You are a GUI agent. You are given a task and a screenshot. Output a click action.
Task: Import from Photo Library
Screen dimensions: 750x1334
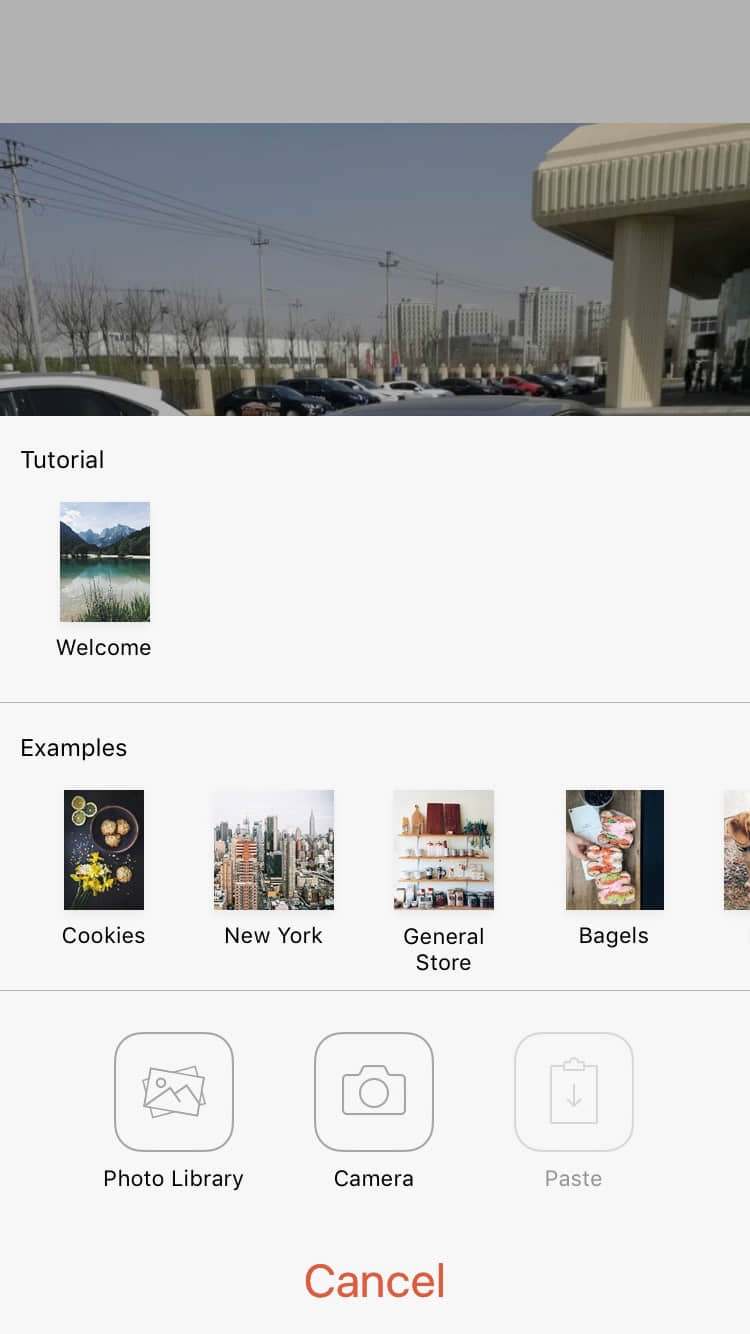click(x=174, y=1091)
